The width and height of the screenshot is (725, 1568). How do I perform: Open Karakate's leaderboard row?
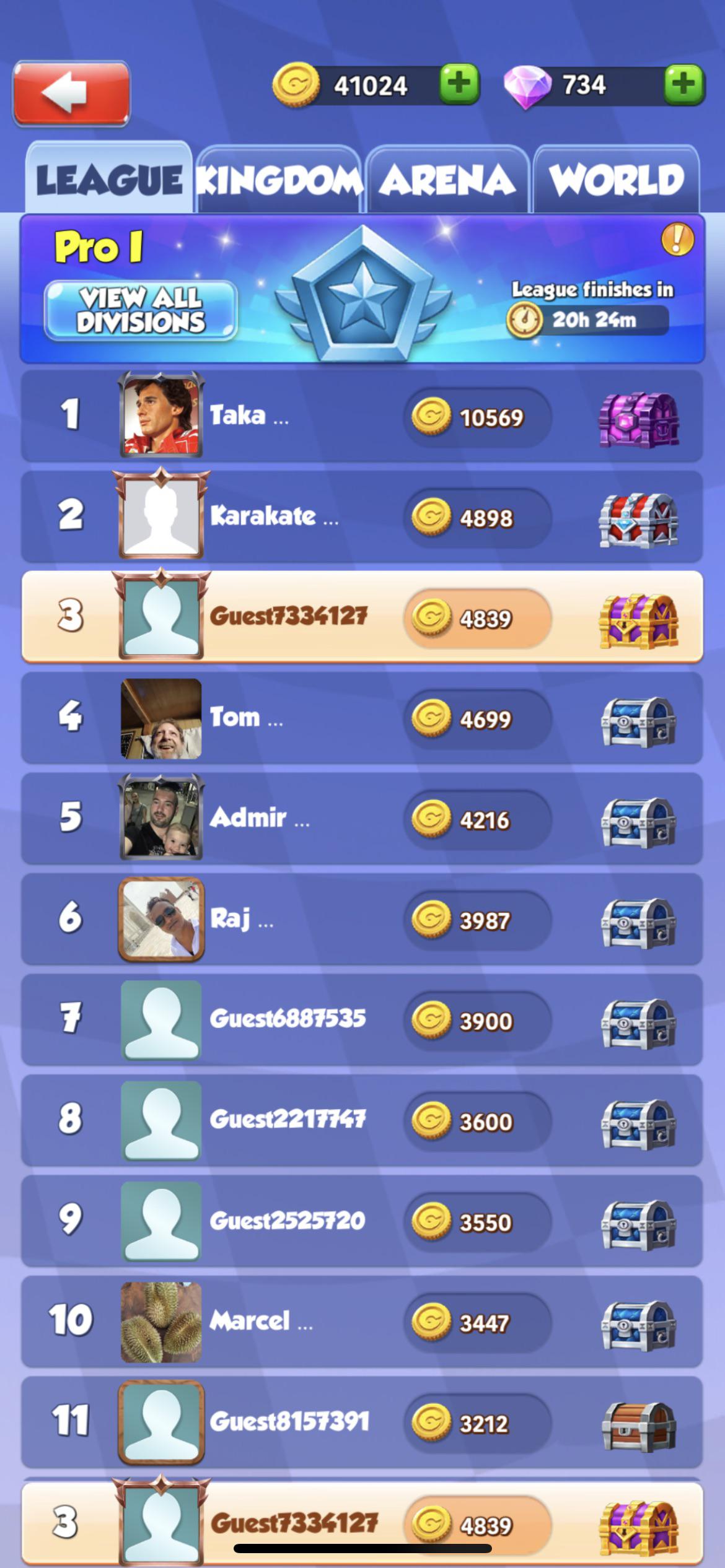(x=310, y=516)
